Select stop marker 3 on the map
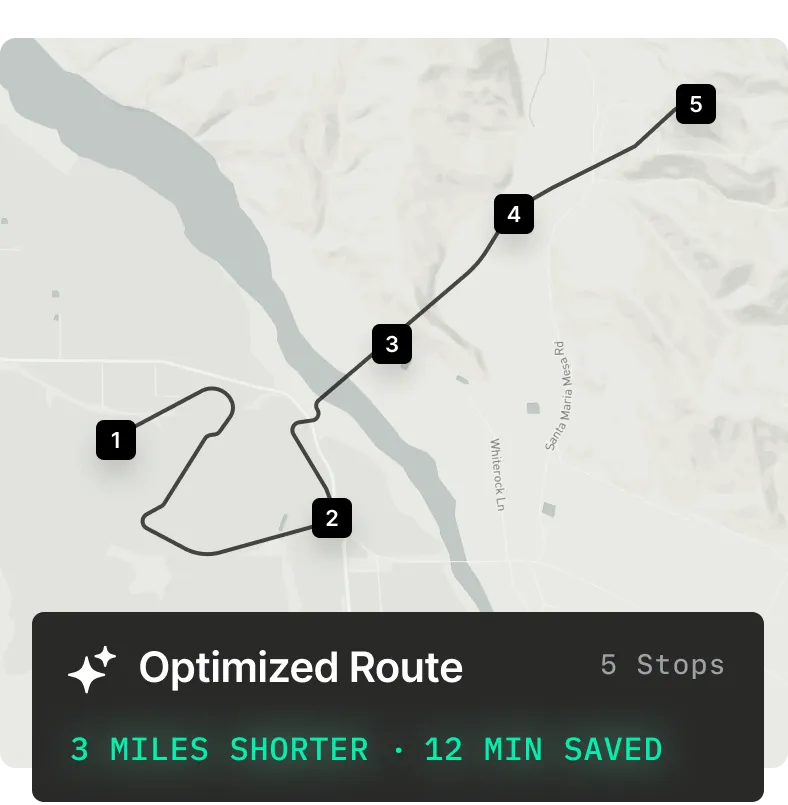Image resolution: width=788 pixels, height=805 pixels. pos(392,344)
